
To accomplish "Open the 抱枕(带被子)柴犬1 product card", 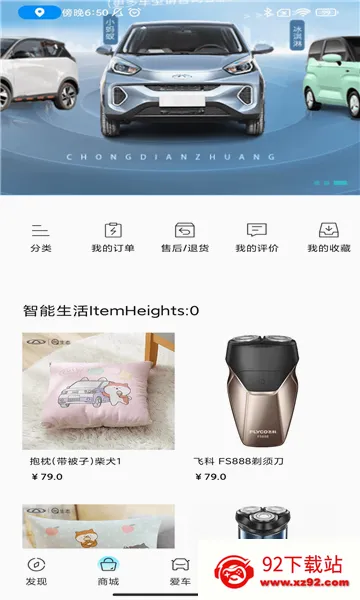I will click(x=98, y=408).
